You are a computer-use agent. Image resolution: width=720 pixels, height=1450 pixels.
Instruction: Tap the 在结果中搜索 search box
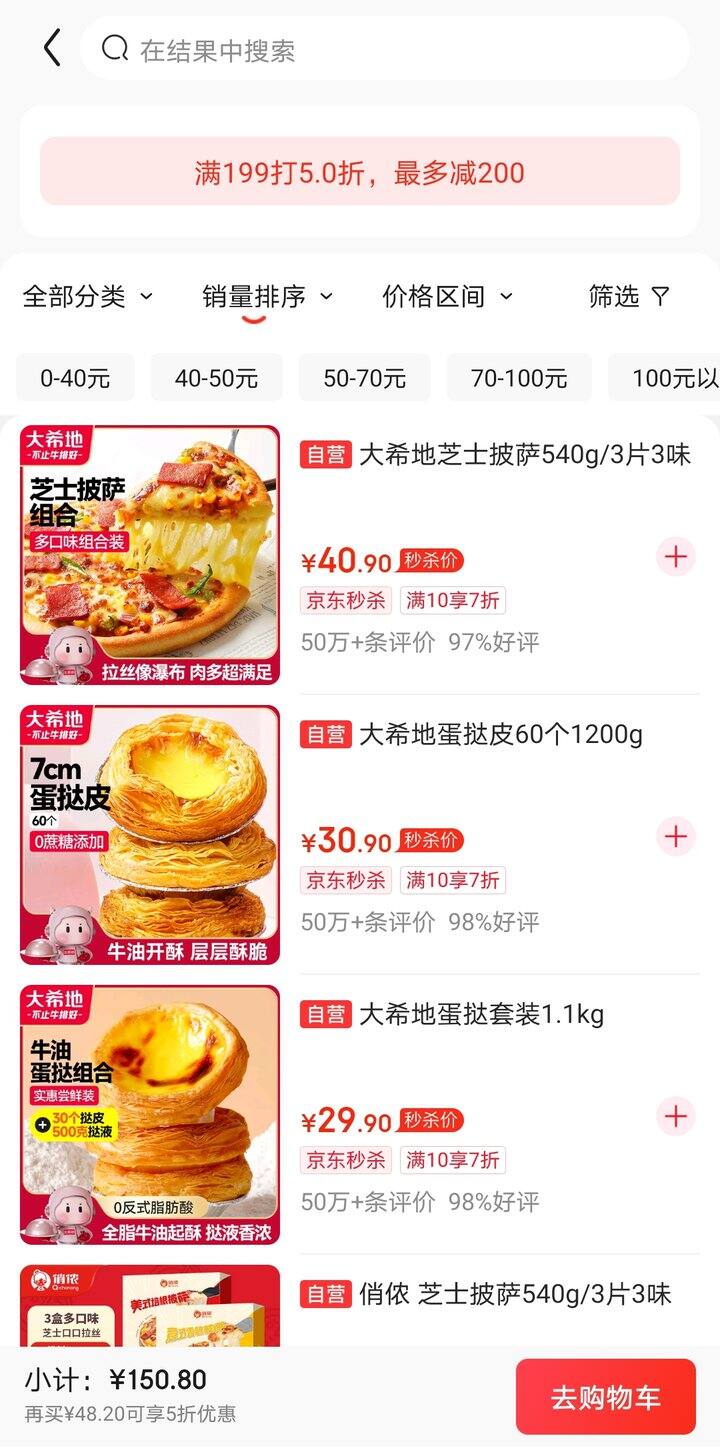click(385, 49)
